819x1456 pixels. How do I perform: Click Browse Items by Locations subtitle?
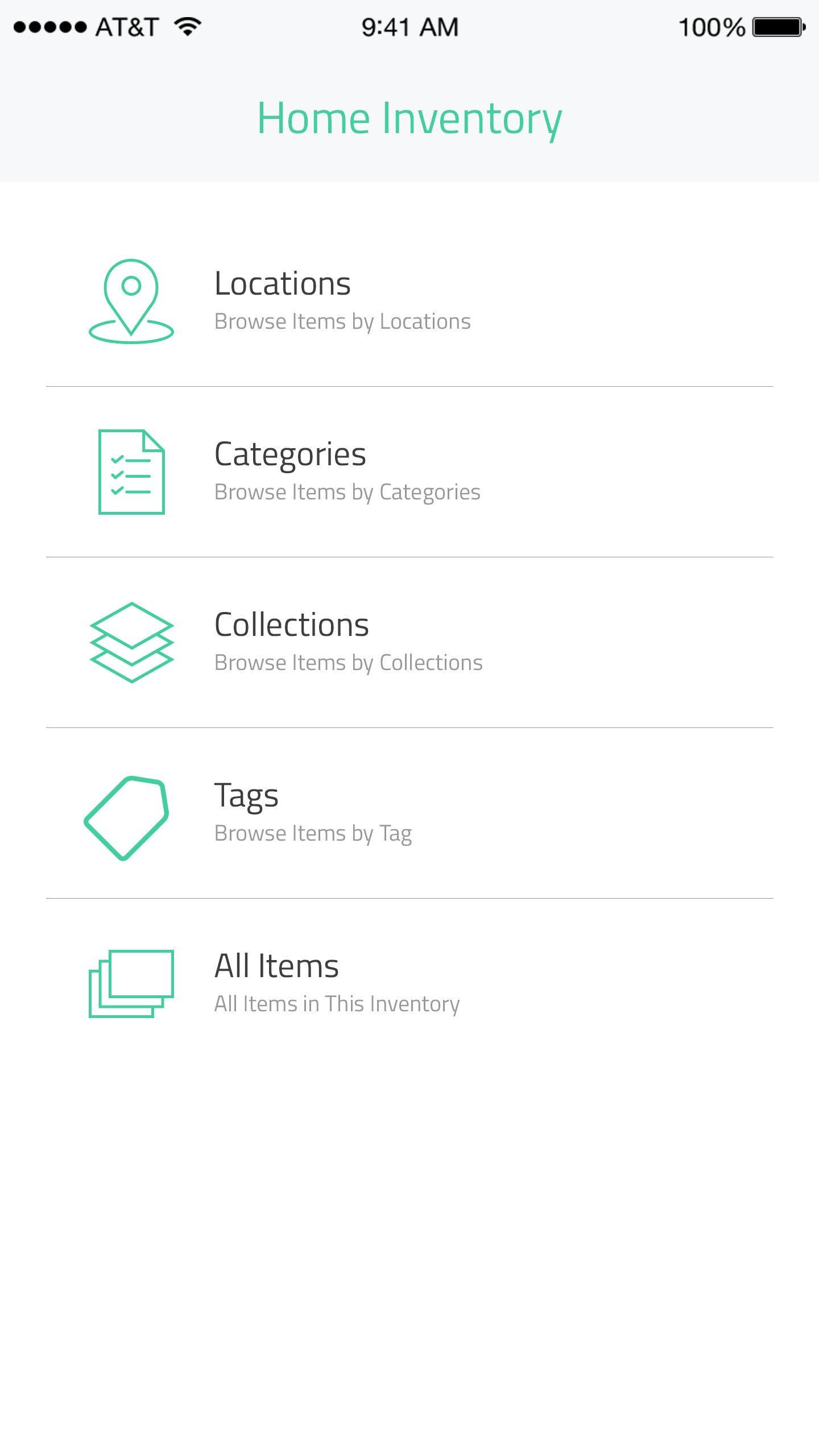tap(342, 321)
